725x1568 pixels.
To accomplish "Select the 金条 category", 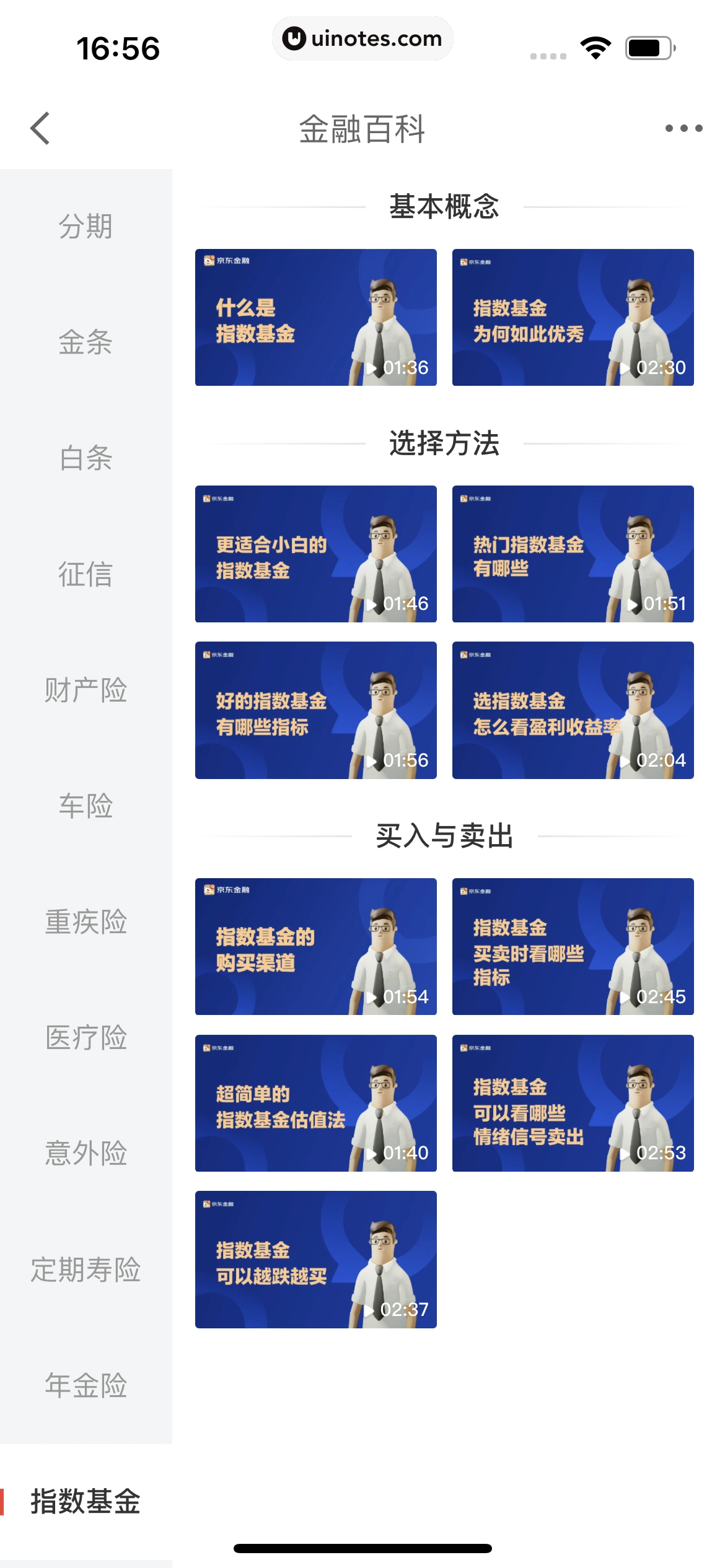I will click(86, 342).
